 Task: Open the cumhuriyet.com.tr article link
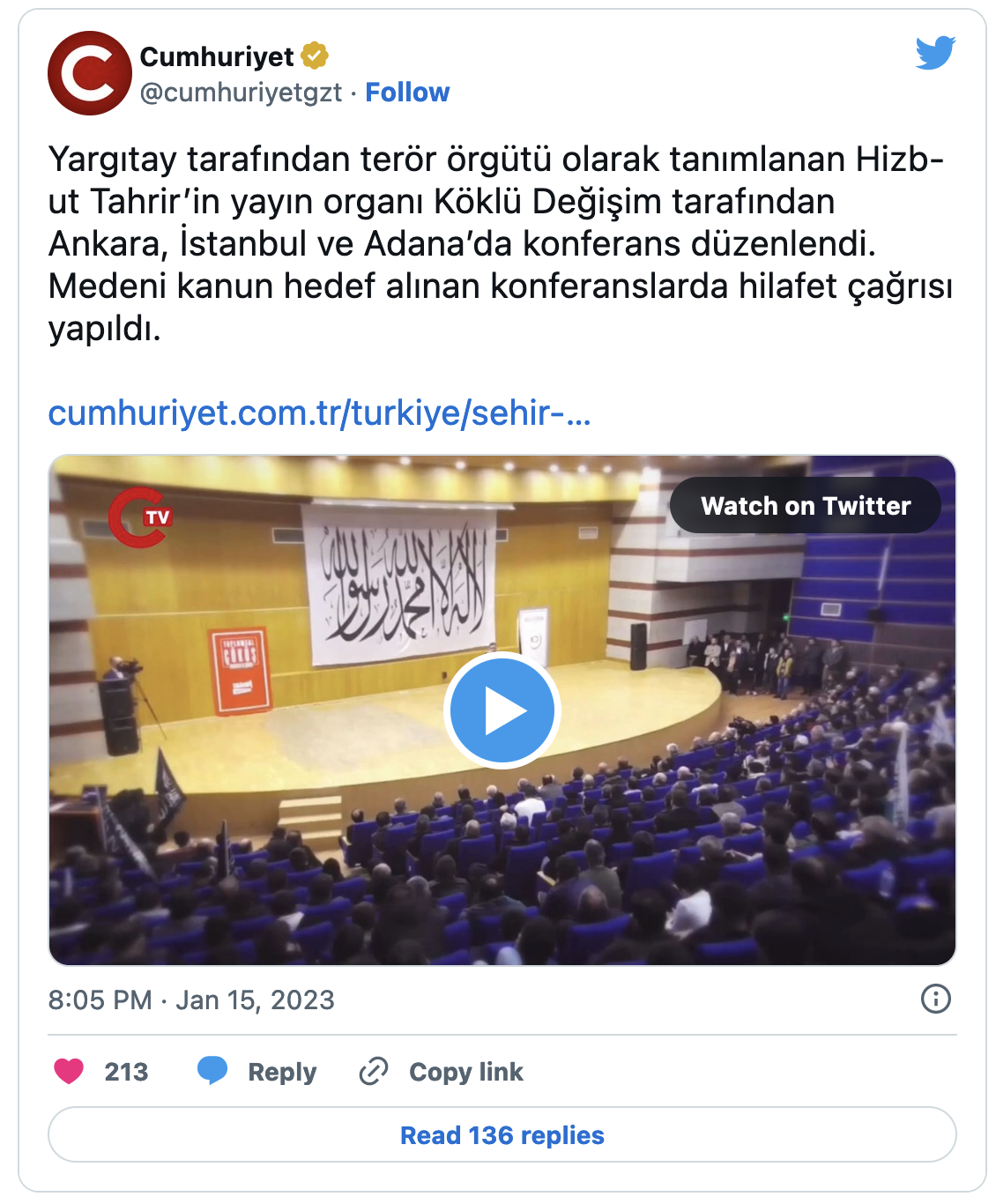point(319,412)
